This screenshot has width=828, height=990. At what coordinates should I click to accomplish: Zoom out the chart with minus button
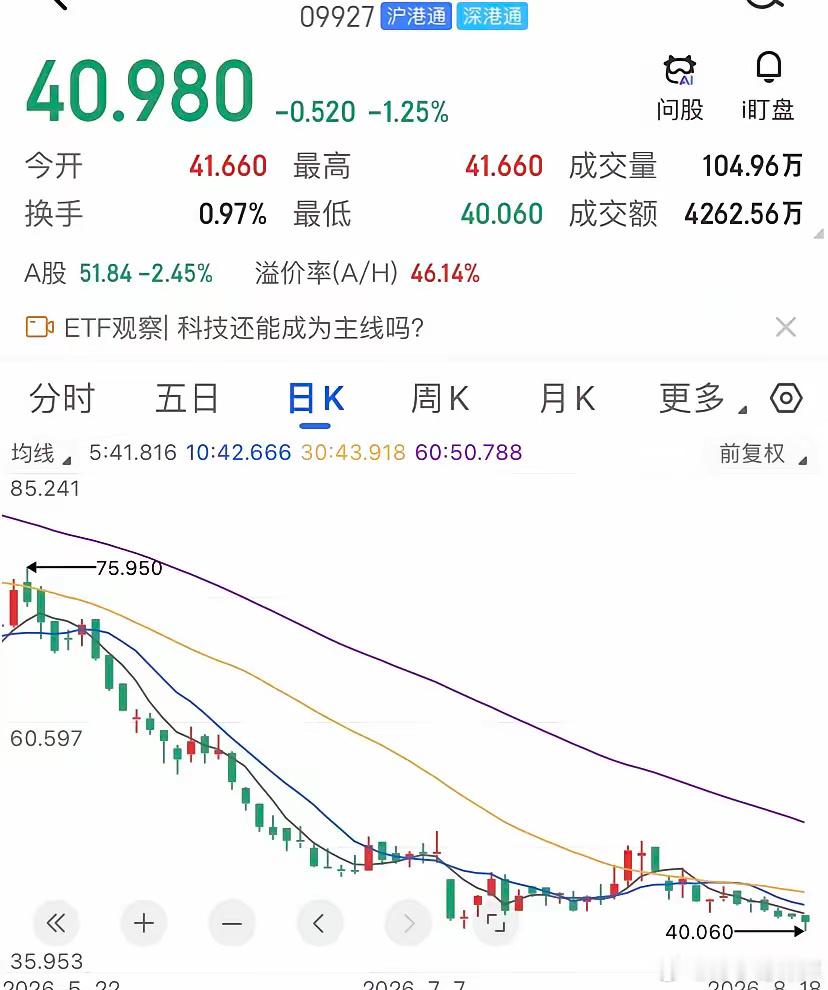[232, 924]
